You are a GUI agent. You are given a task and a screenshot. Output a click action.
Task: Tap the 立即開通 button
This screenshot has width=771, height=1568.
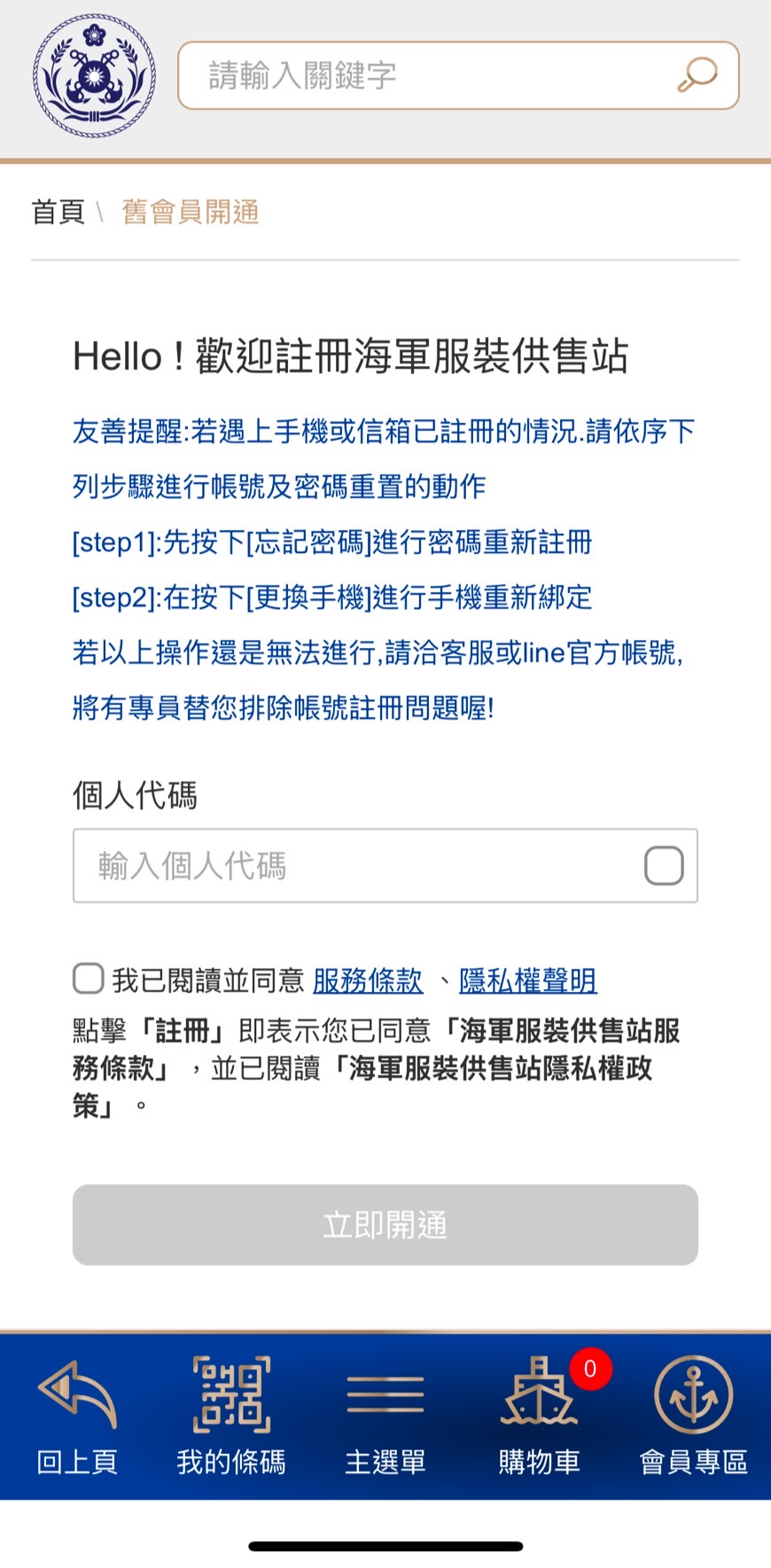pyautogui.click(x=385, y=1225)
